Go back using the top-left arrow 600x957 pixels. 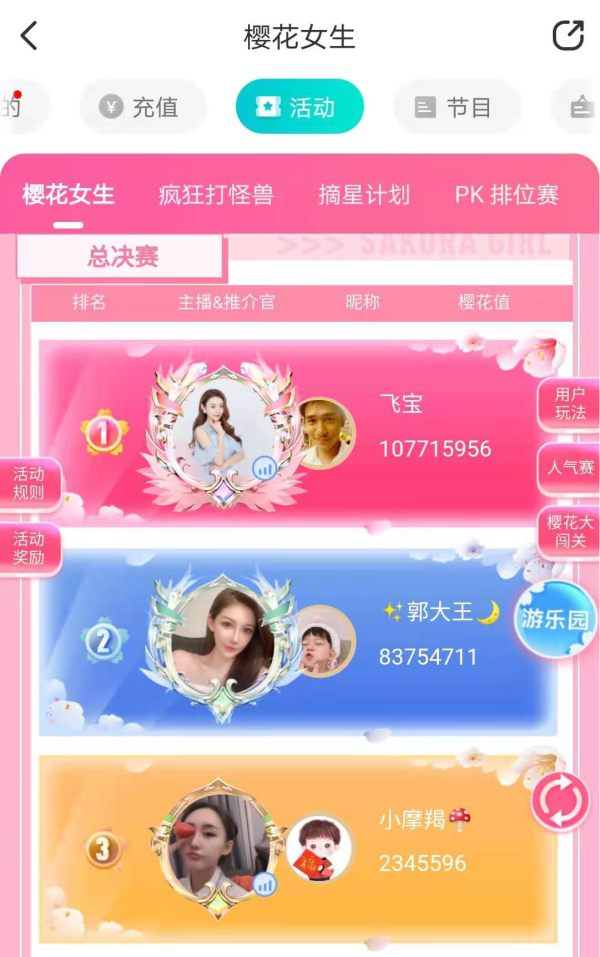(x=29, y=37)
